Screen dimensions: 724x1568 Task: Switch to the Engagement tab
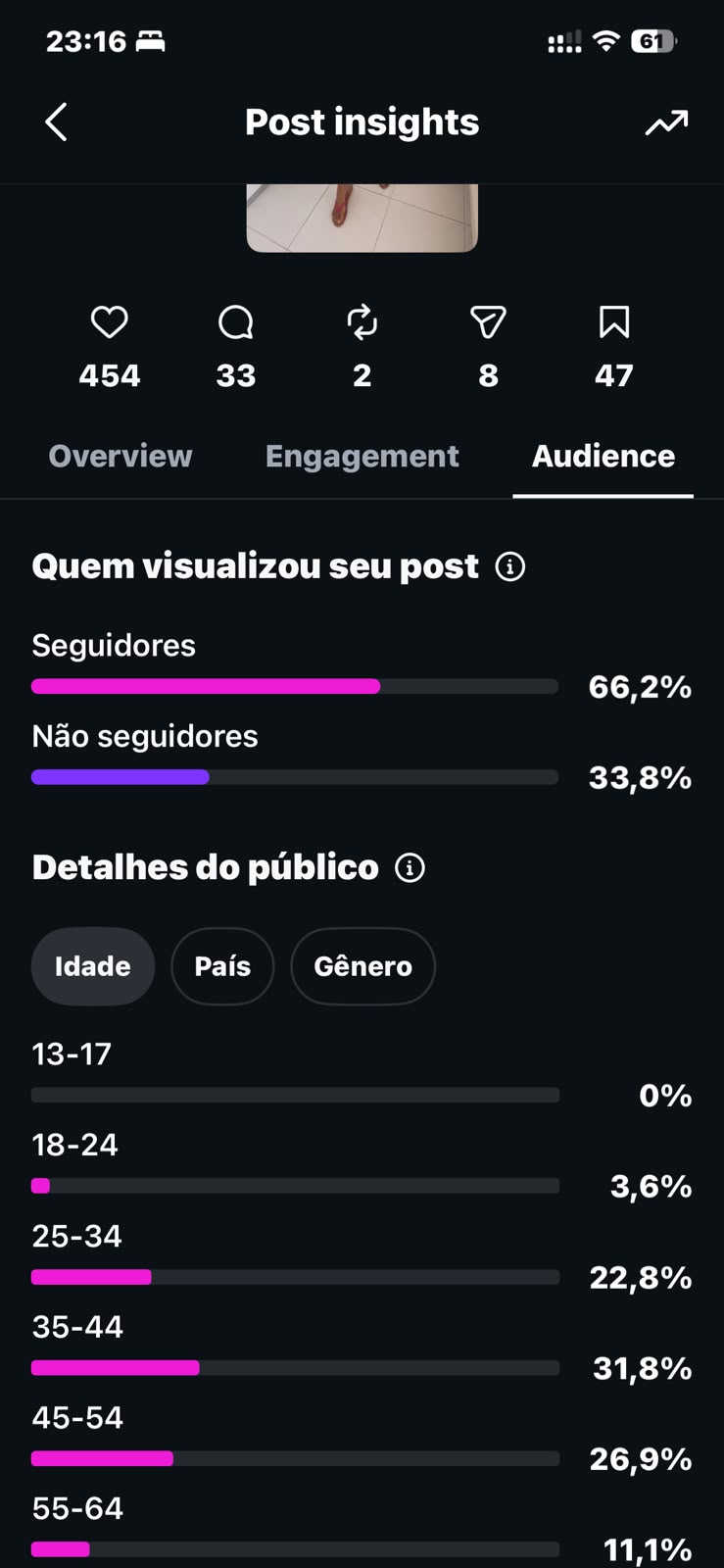(362, 456)
